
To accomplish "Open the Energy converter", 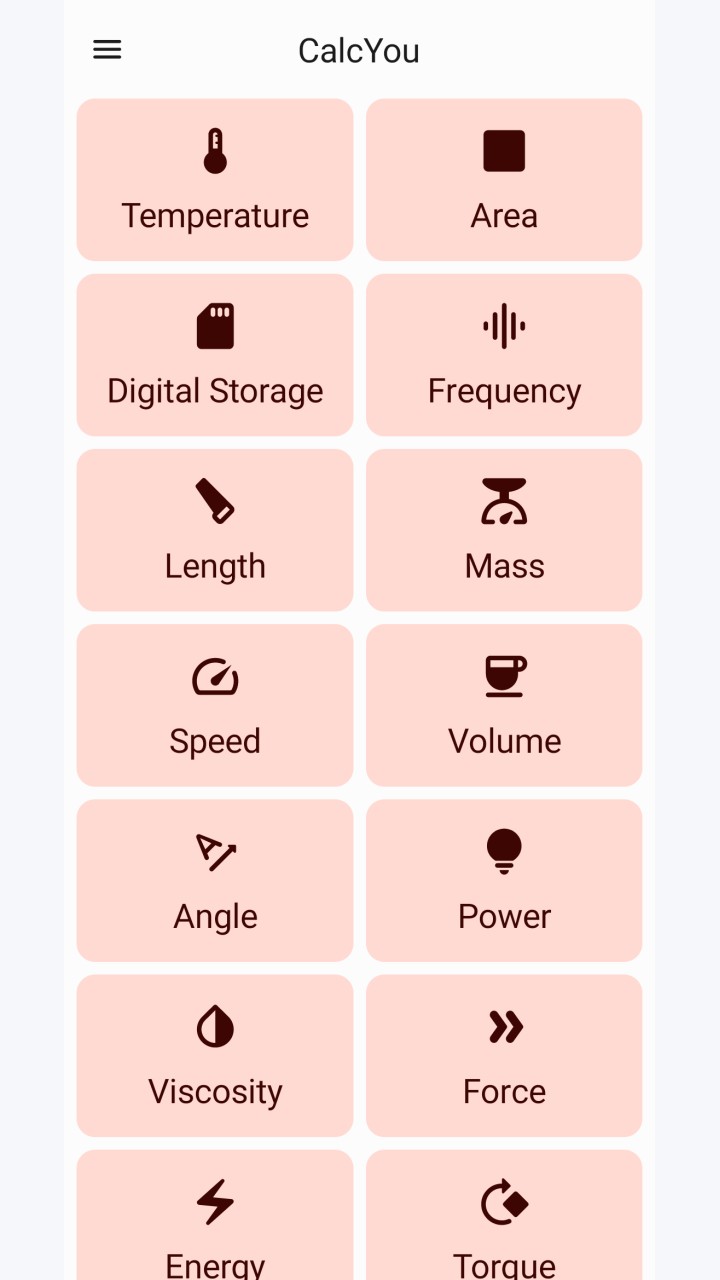I will (215, 1215).
